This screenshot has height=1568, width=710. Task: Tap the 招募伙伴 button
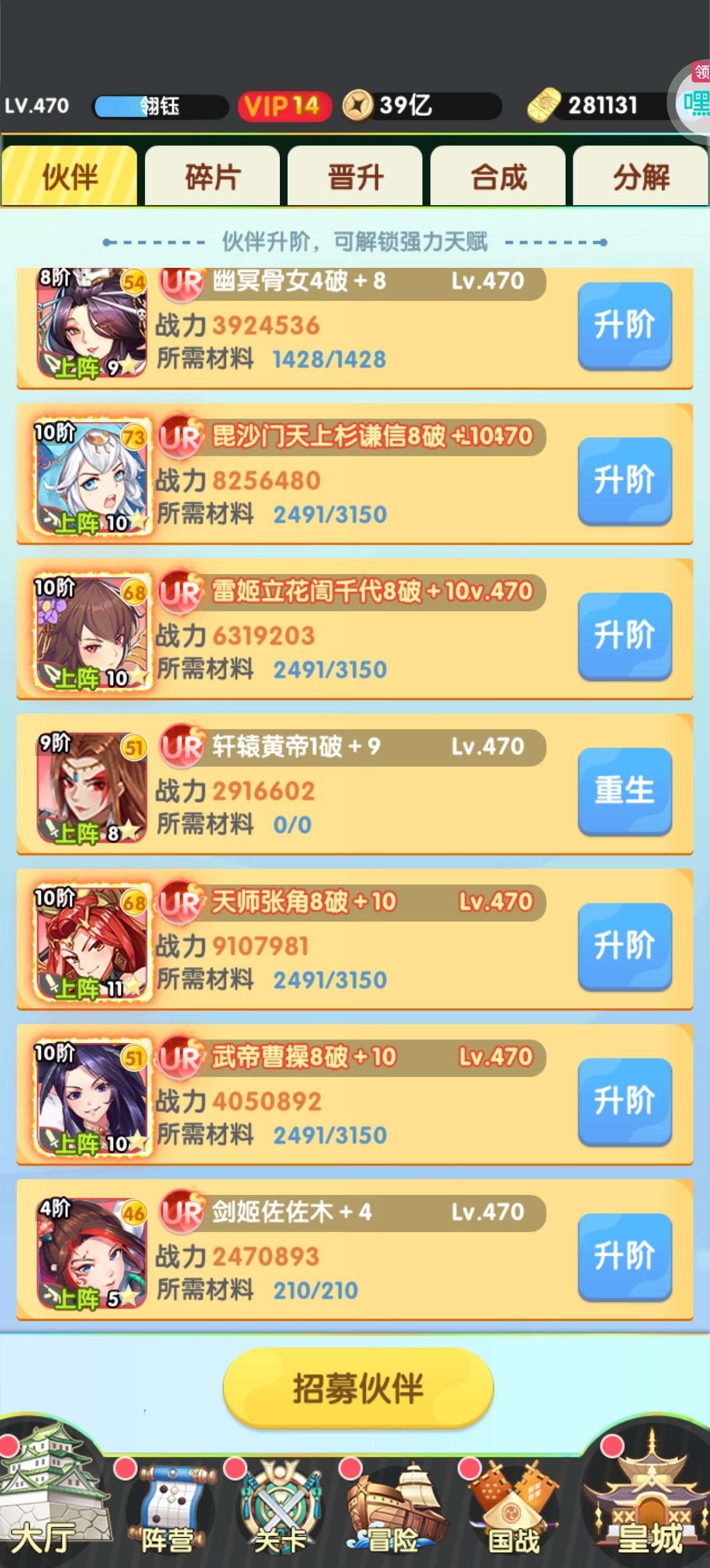(x=358, y=1388)
